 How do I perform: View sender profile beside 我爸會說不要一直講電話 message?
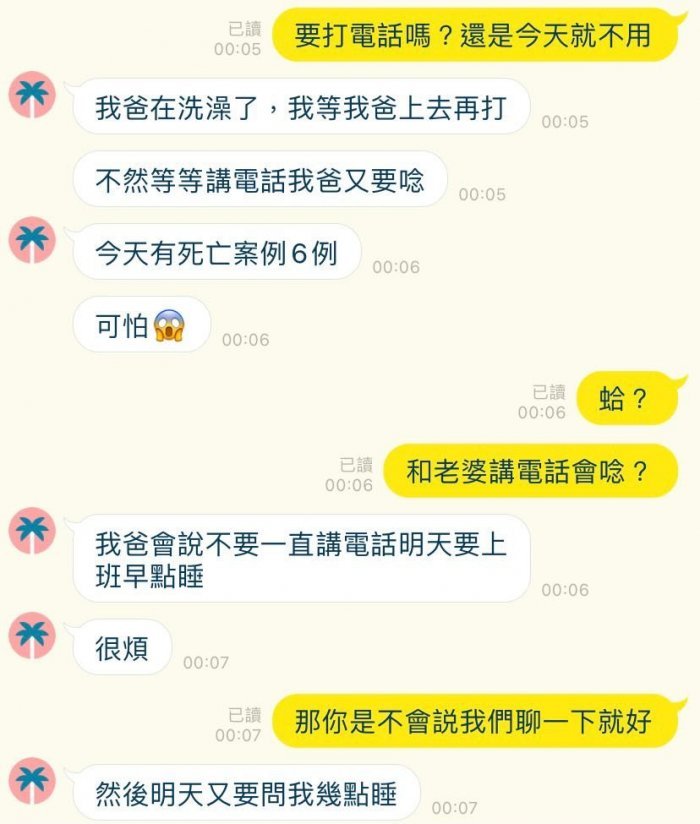pyautogui.click(x=32, y=530)
